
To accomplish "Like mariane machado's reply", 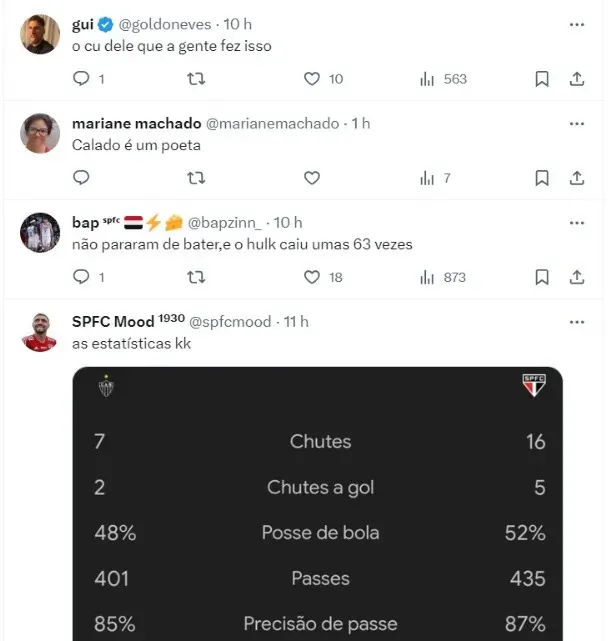I will click(311, 178).
